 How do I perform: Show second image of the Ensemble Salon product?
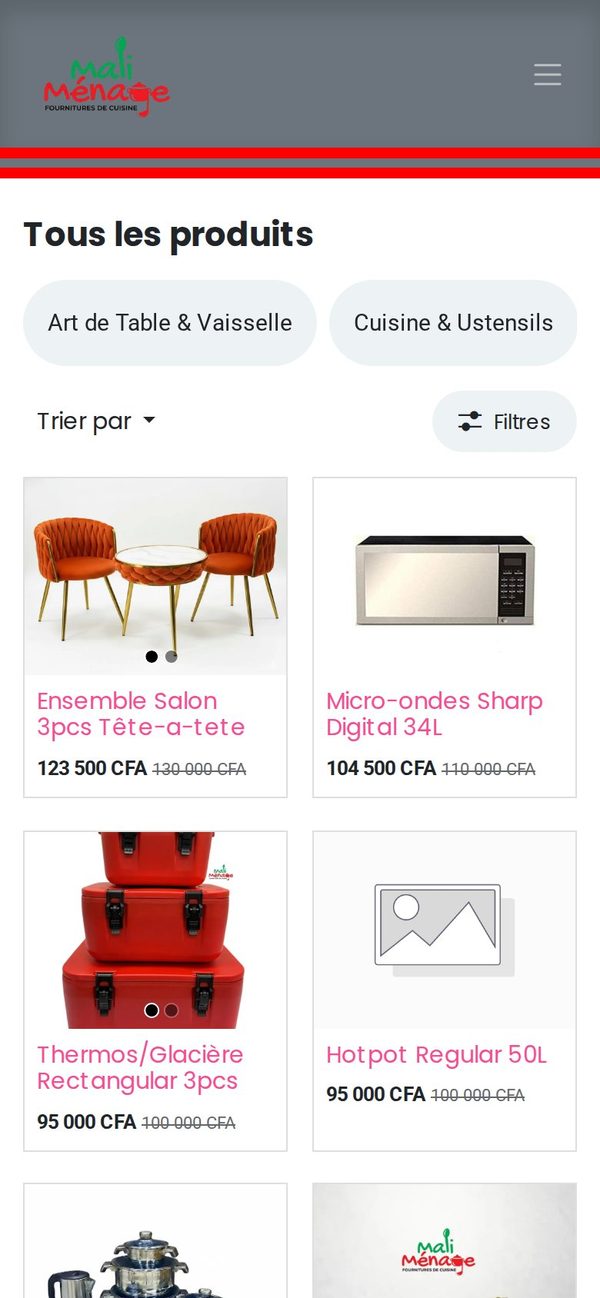pyautogui.click(x=171, y=657)
